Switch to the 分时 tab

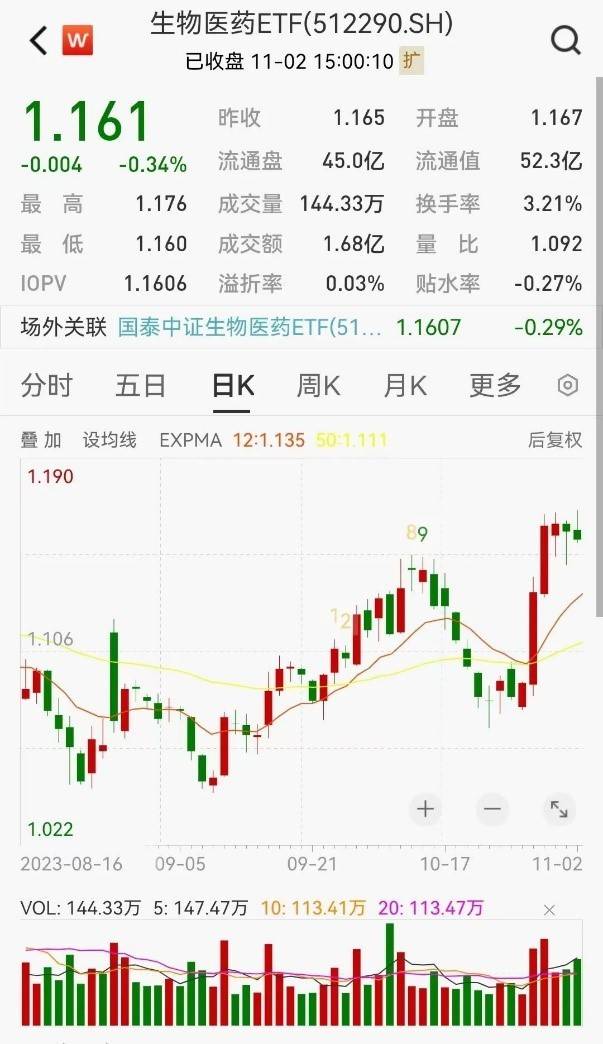coord(47,385)
